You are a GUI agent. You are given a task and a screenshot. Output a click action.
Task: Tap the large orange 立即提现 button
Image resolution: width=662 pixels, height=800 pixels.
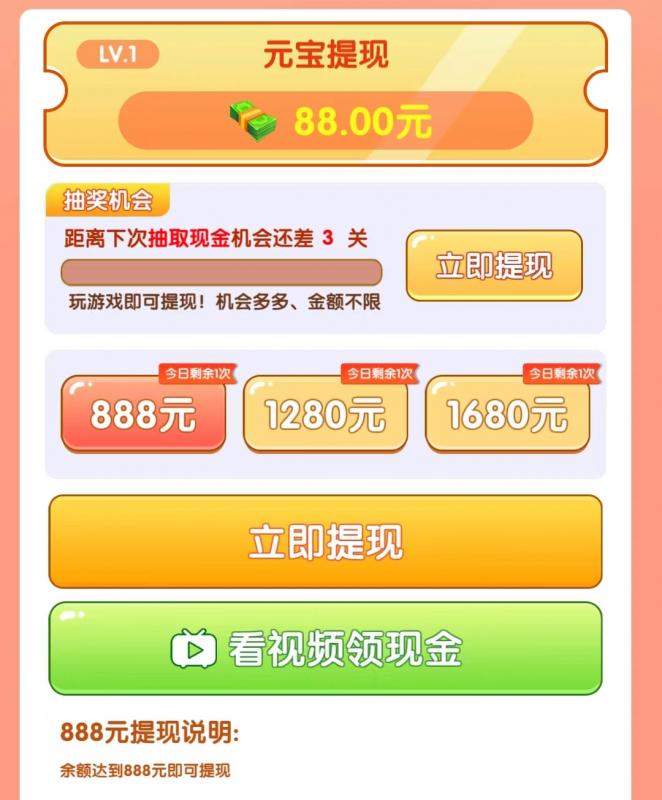326,541
